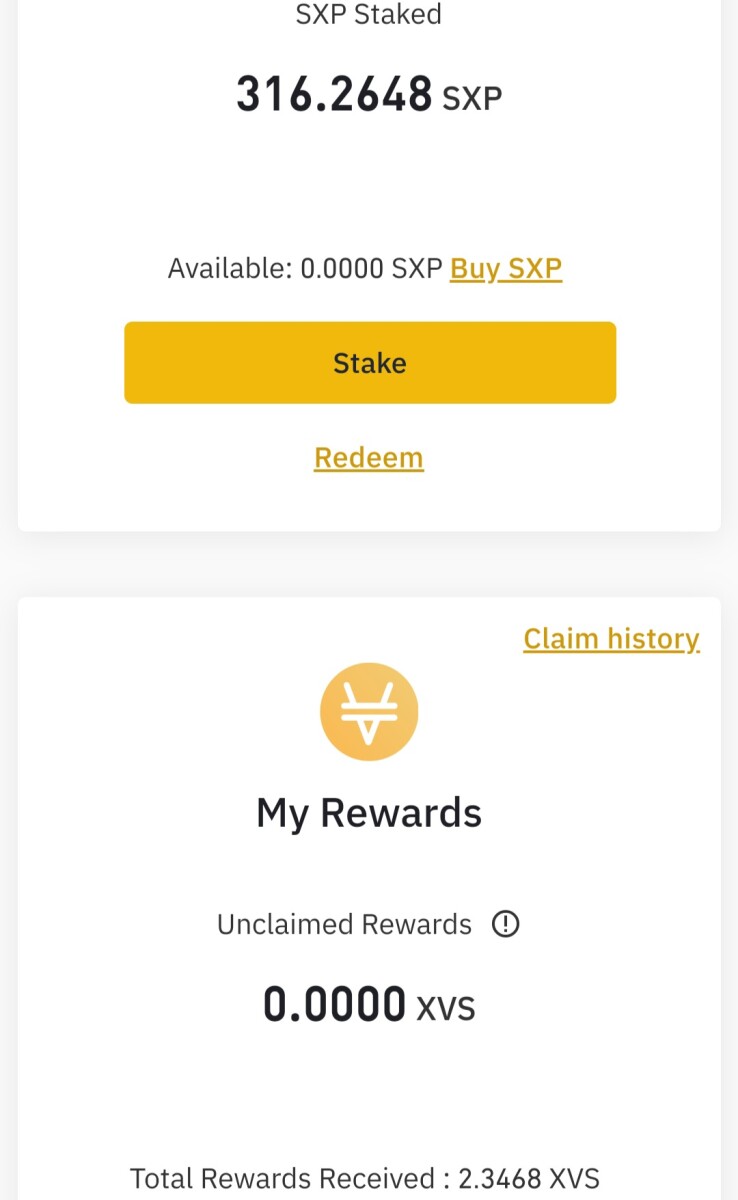Click the Redeem link
This screenshot has width=738, height=1200.
368,457
